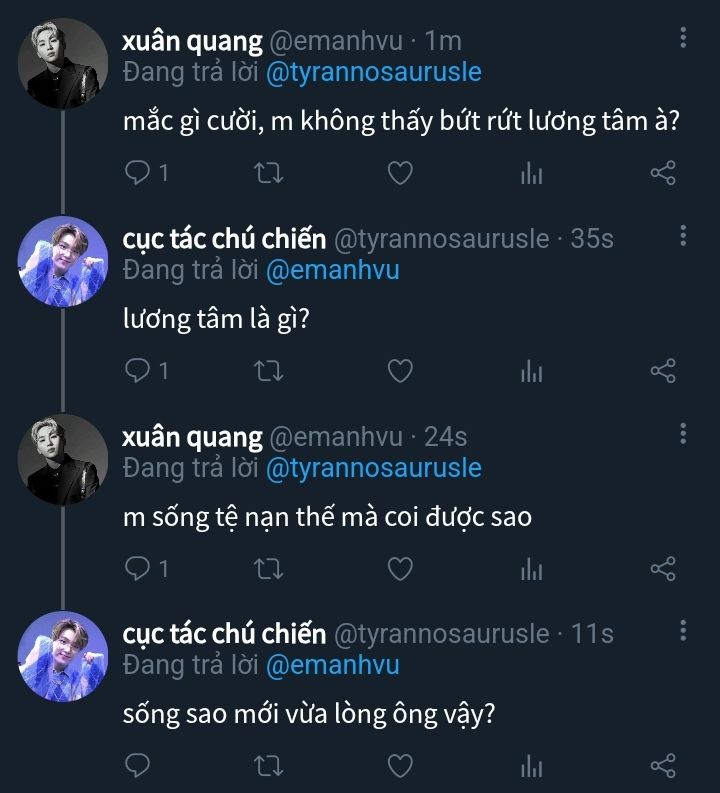View analytics for "m sống tệ nạn" tweet

[531, 569]
